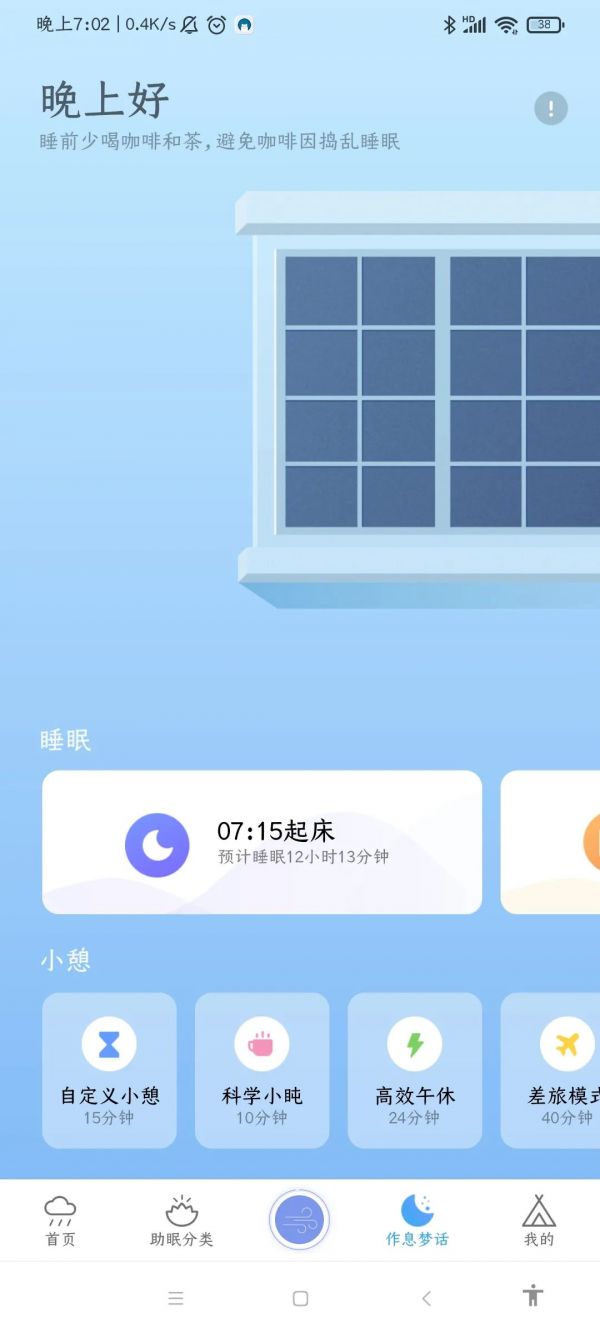Start 科学小盹 10分钟 nap

click(262, 1070)
